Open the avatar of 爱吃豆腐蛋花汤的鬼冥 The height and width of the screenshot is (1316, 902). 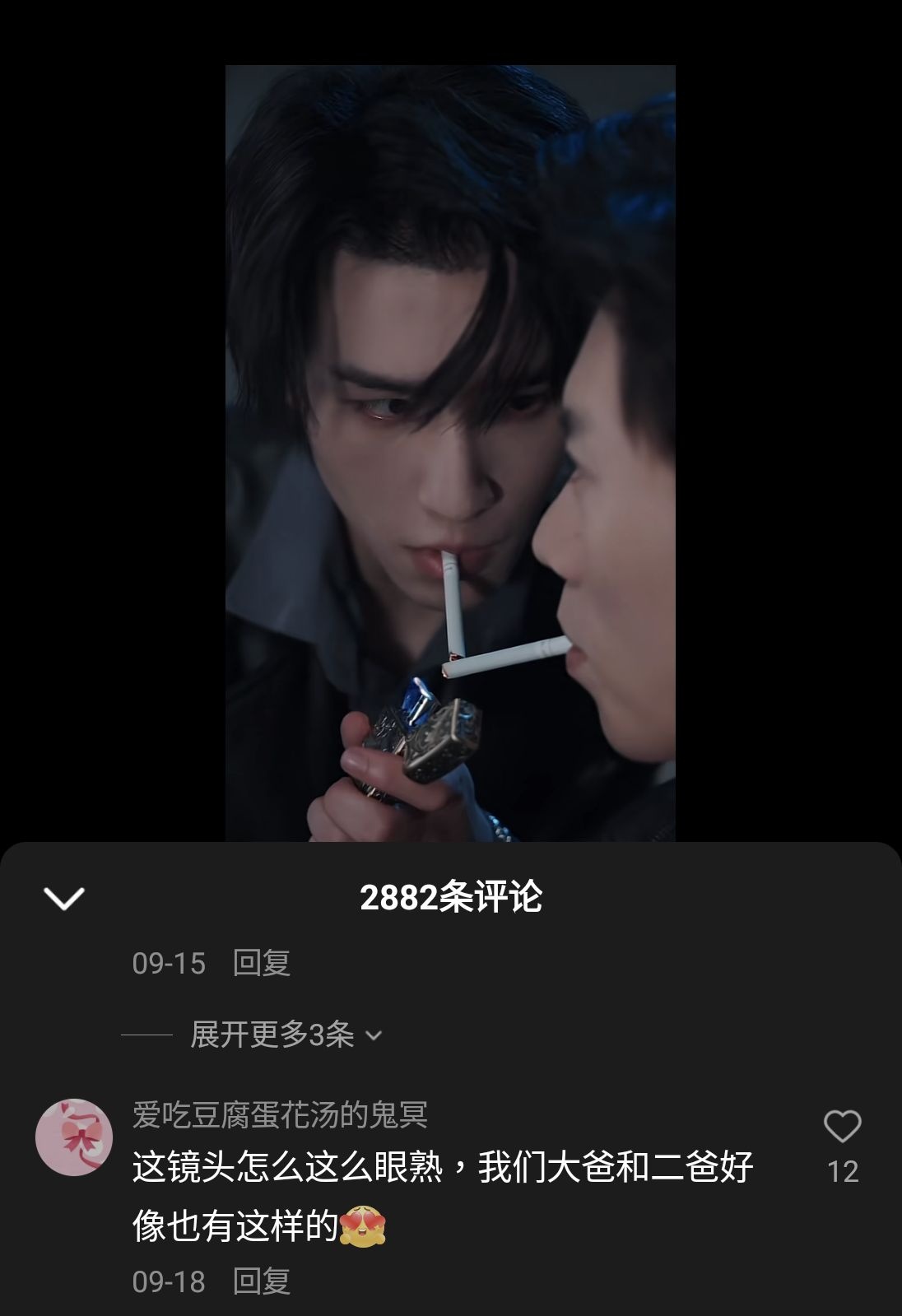[x=74, y=1137]
